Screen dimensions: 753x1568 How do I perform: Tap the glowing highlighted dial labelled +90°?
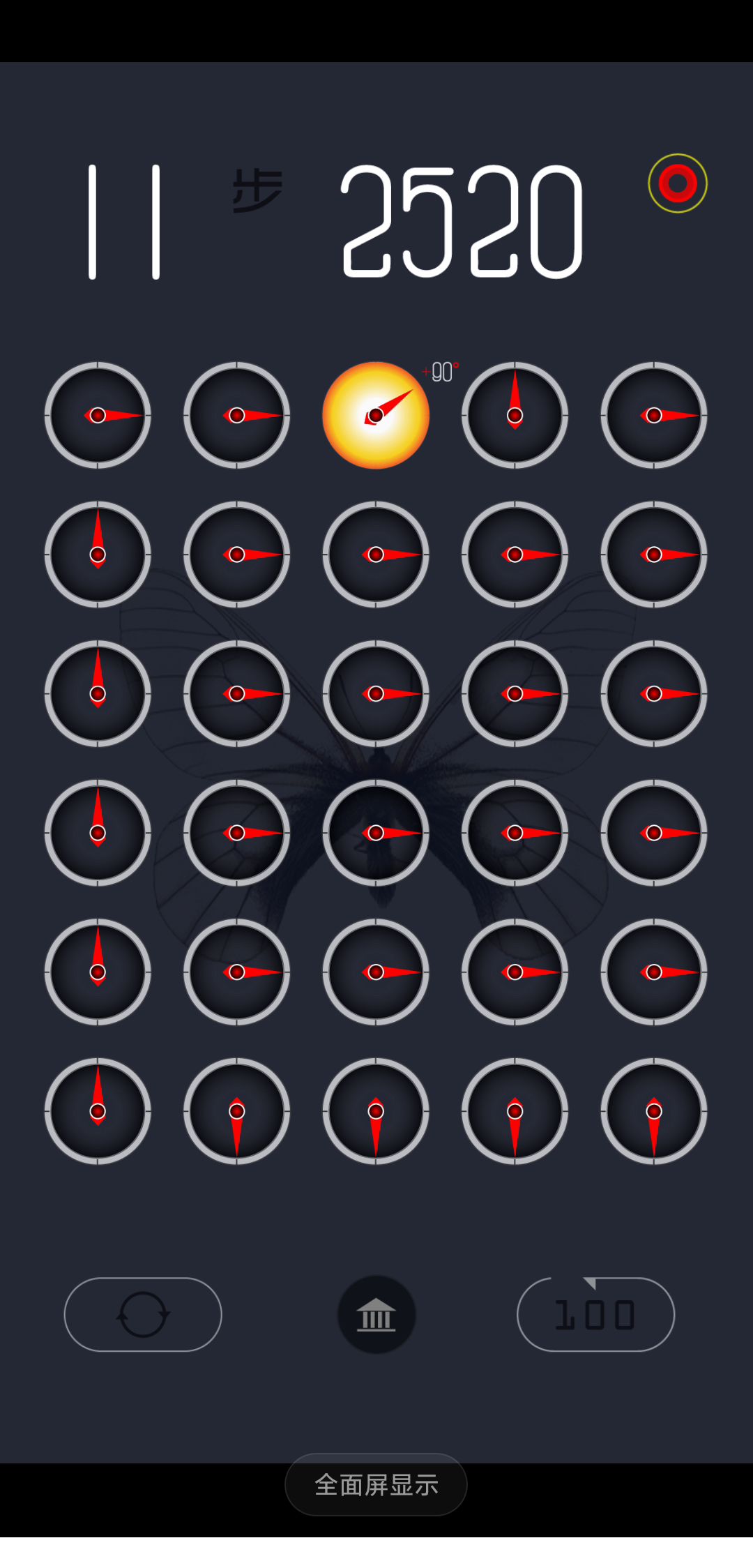(376, 415)
